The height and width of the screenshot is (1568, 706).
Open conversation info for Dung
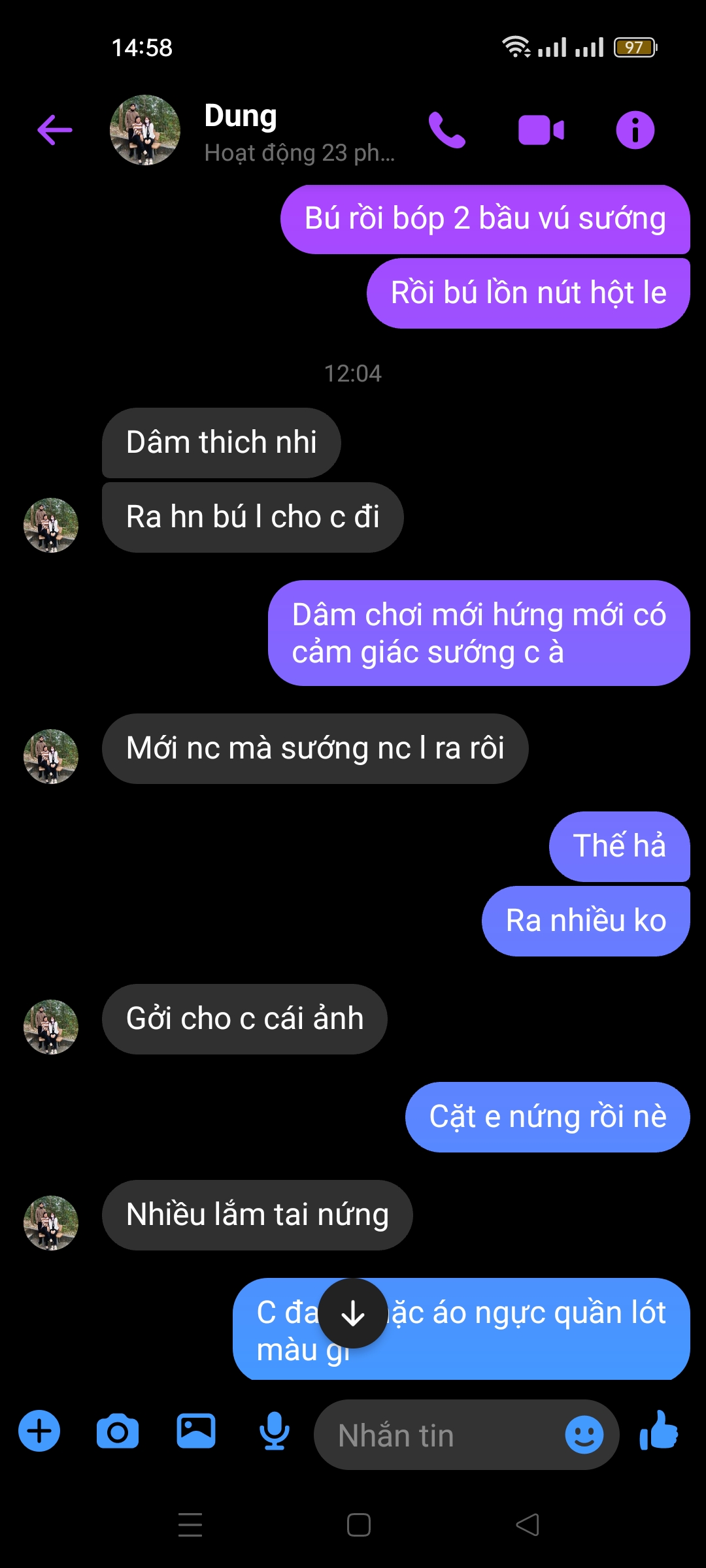click(x=635, y=130)
